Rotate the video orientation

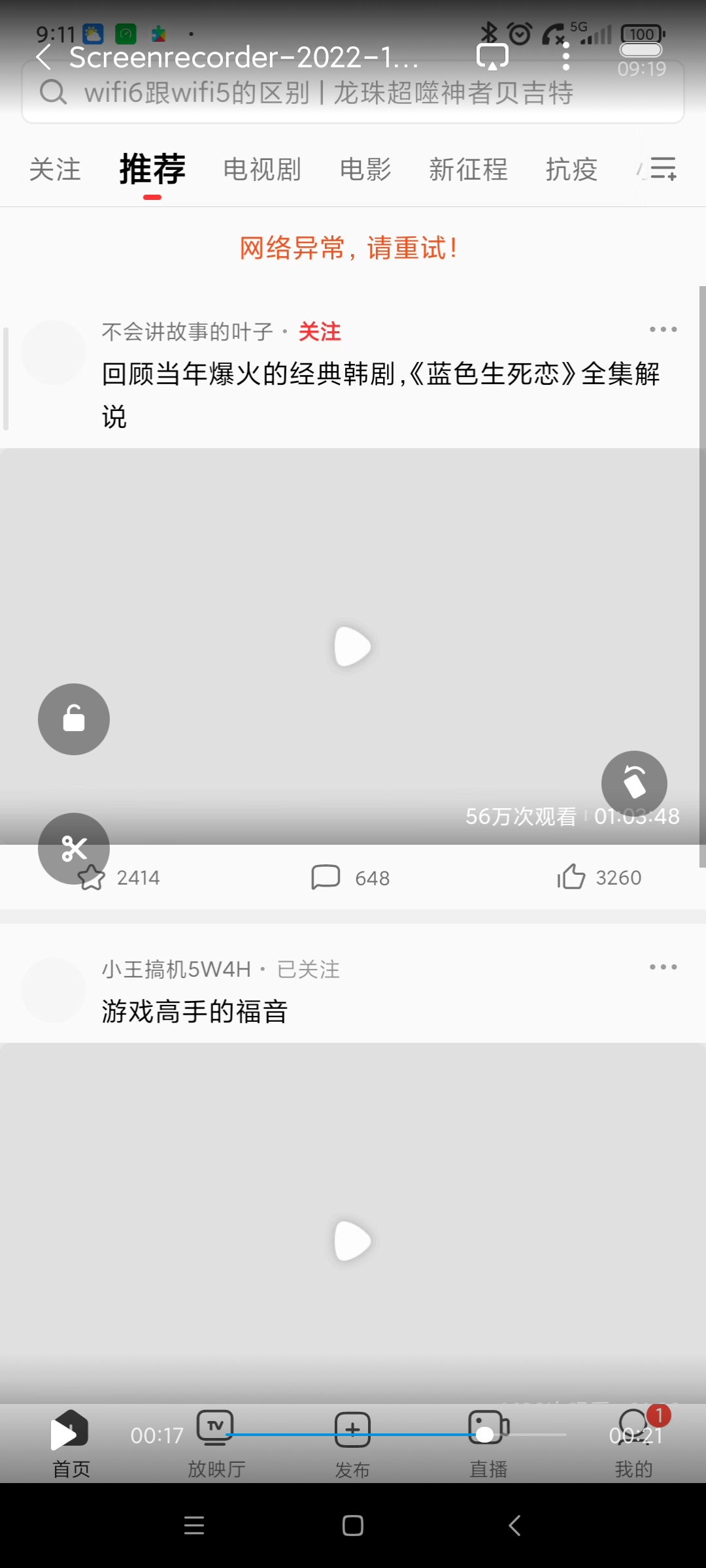click(634, 783)
